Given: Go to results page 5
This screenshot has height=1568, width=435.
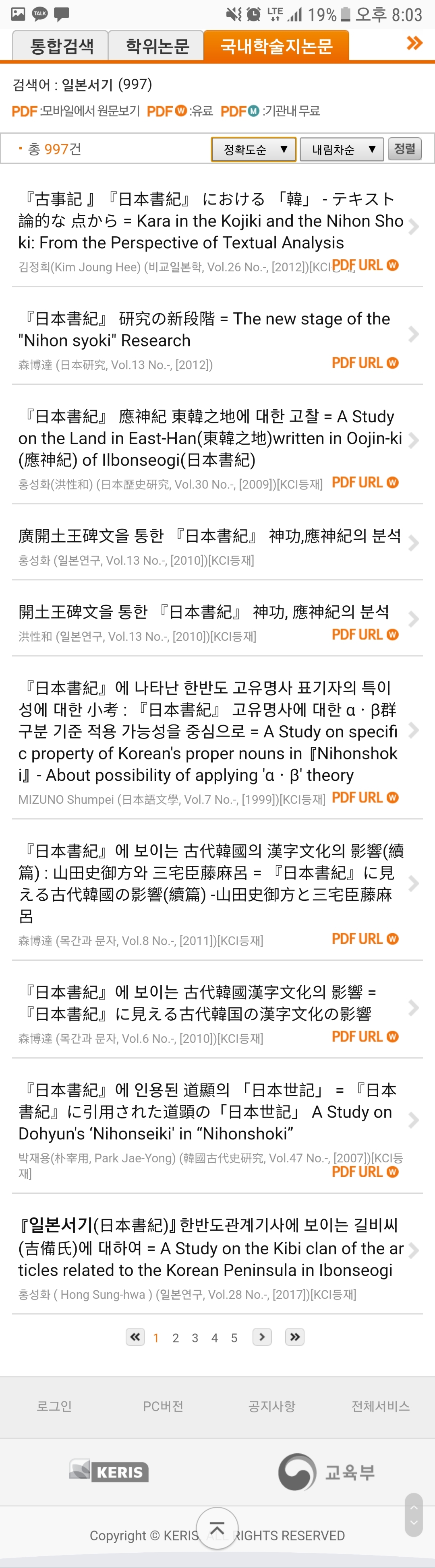Looking at the screenshot, I should click(234, 1338).
